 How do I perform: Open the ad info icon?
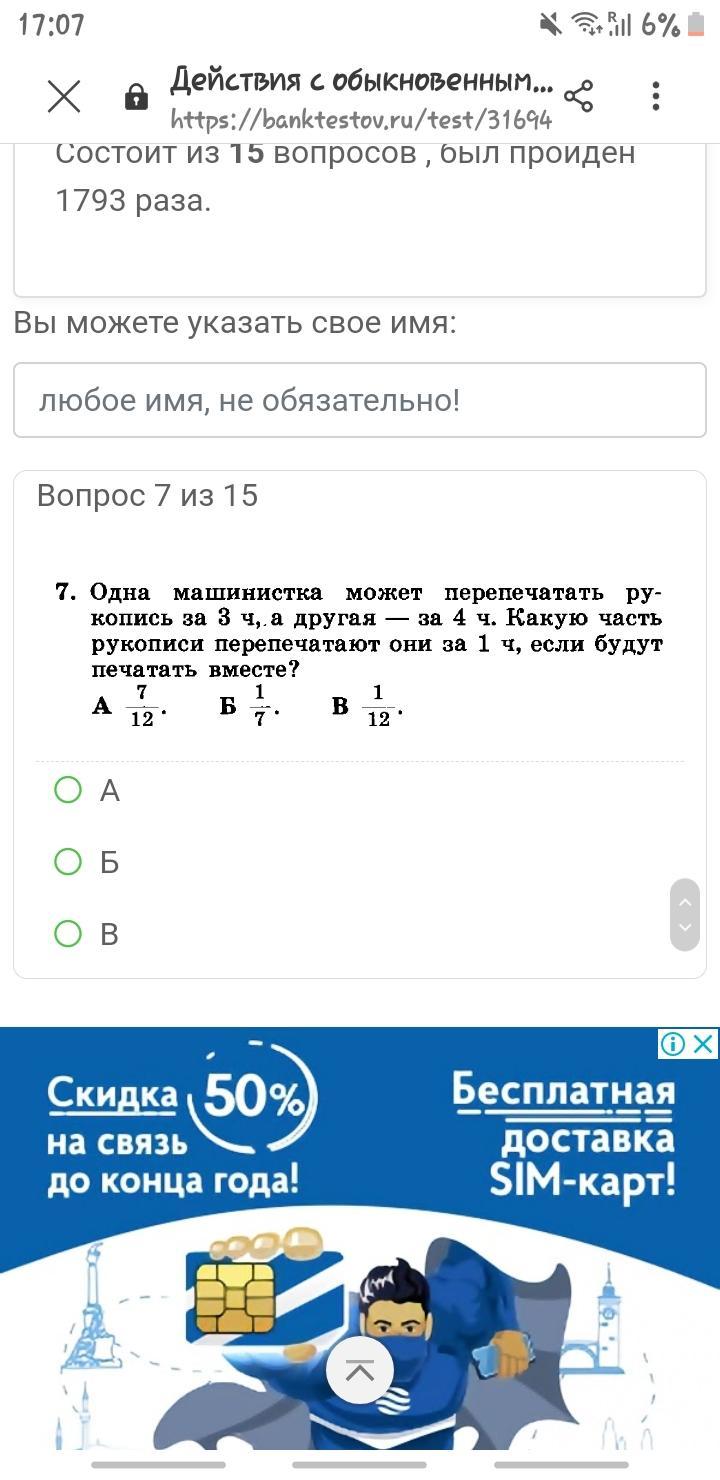[674, 1044]
